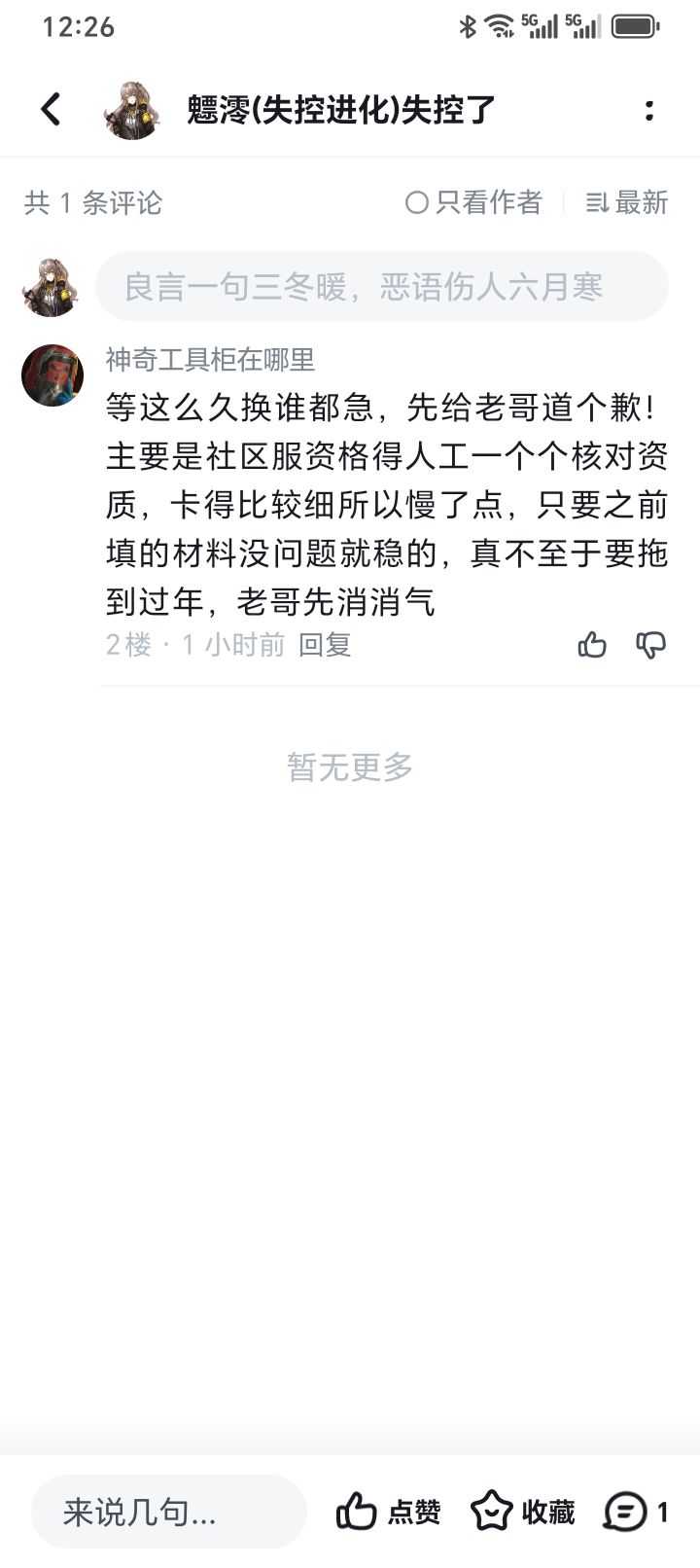The image size is (700, 1568).
Task: Open 神奇工具柜在哪里's avatar
Action: pos(52,374)
